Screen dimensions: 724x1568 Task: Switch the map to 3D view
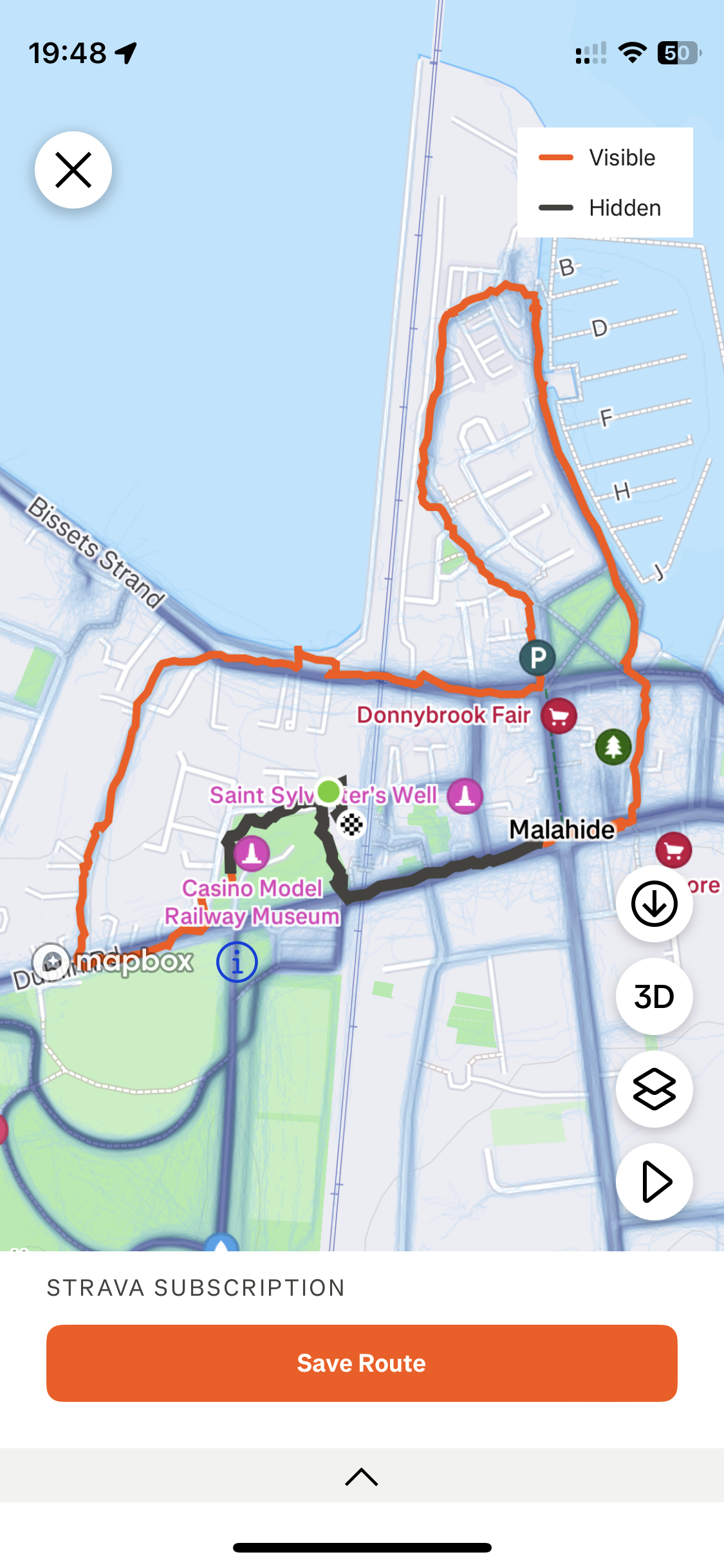point(654,996)
